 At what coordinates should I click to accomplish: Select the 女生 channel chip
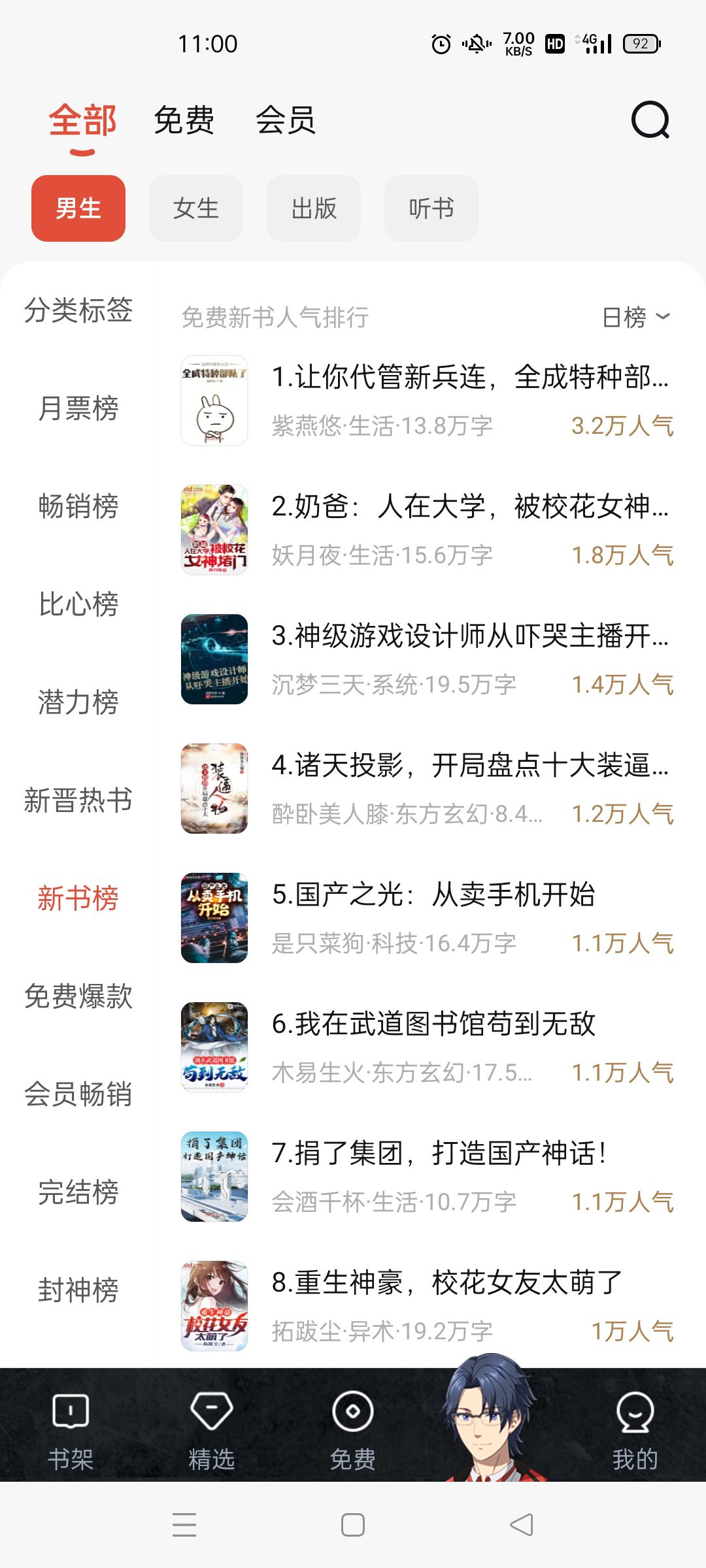tap(196, 208)
